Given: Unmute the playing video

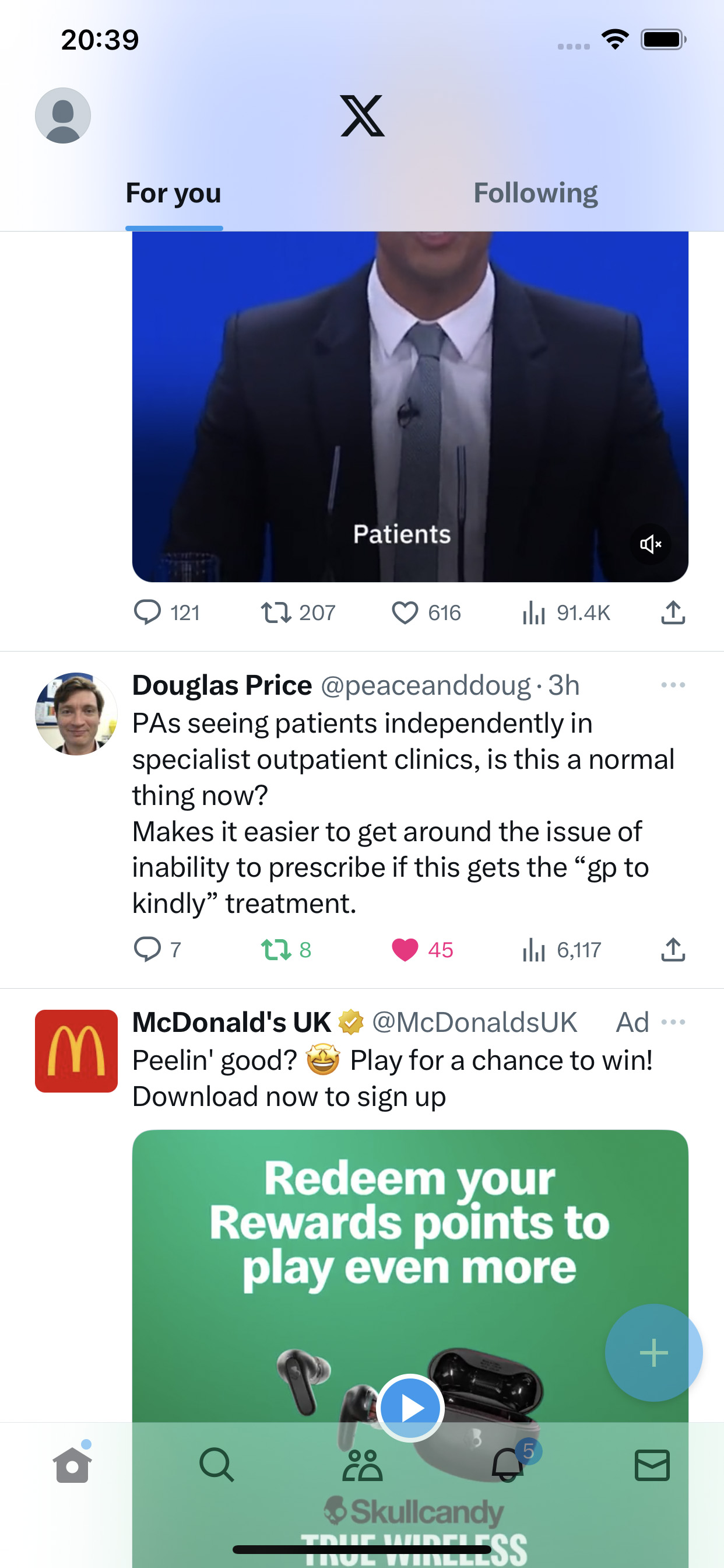Looking at the screenshot, I should 651,544.
